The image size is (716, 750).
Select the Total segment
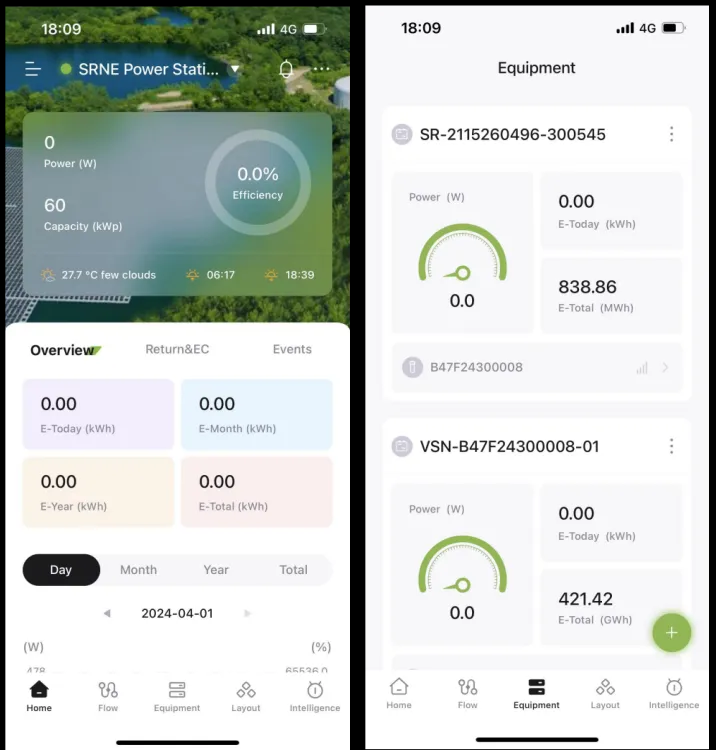[x=293, y=570]
